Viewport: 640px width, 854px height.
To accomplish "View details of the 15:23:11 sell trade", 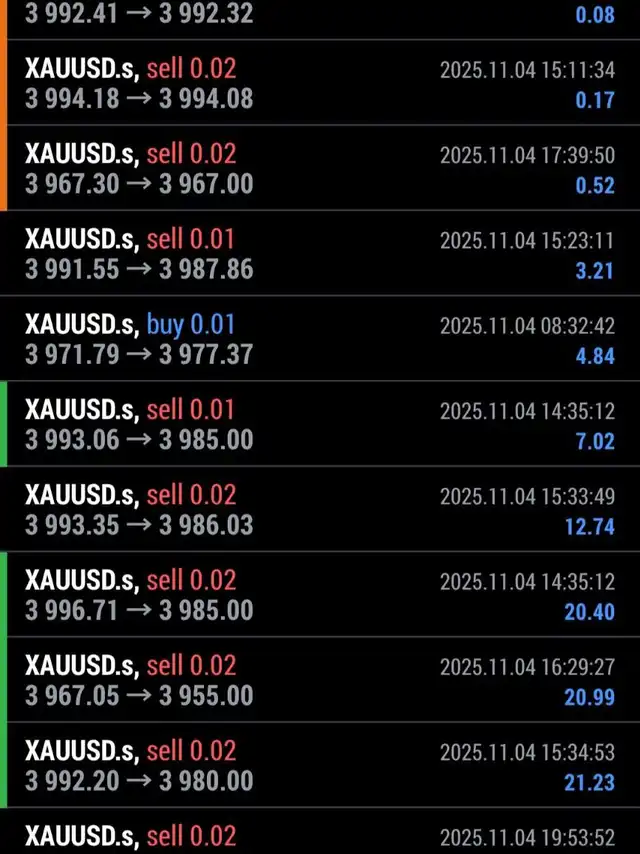I will coord(320,254).
